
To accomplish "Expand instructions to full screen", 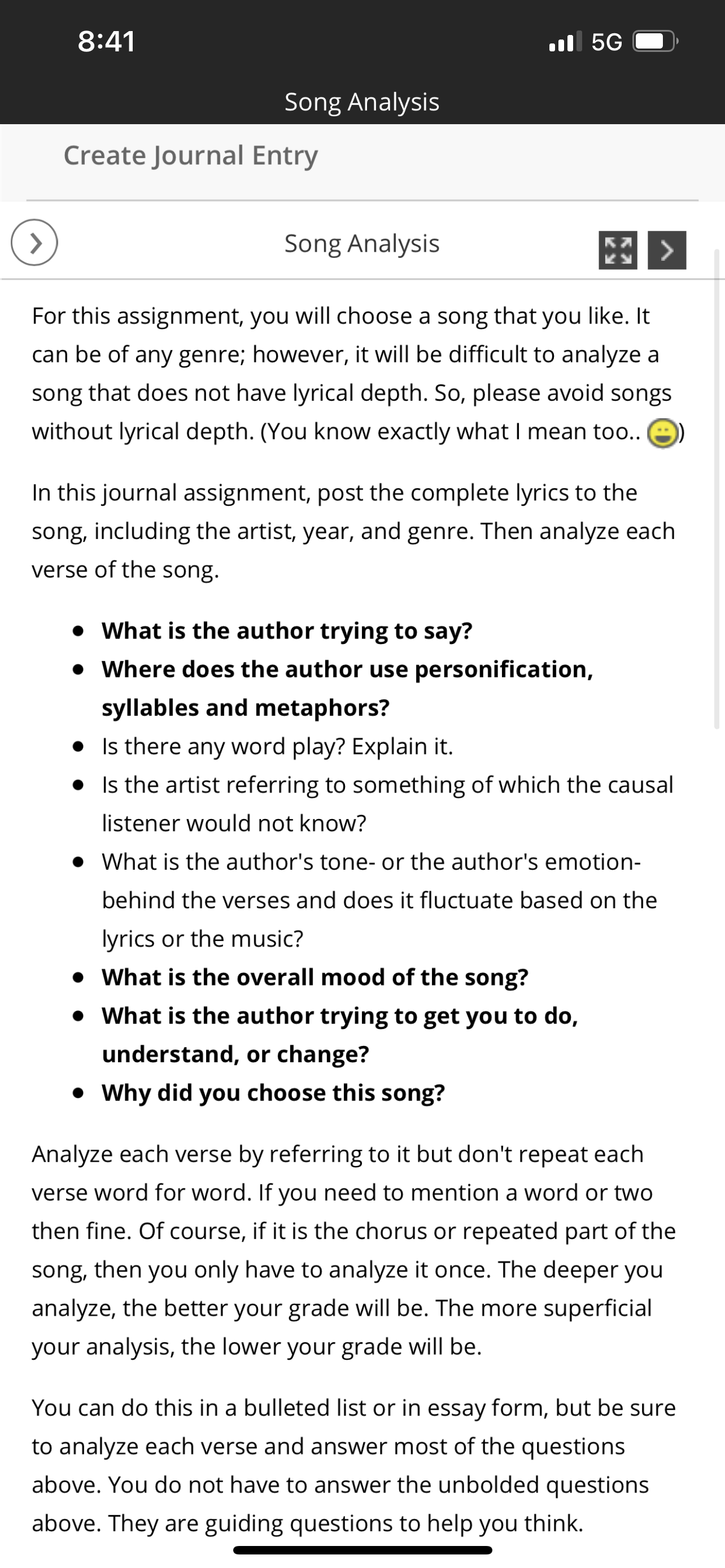I will (x=618, y=250).
